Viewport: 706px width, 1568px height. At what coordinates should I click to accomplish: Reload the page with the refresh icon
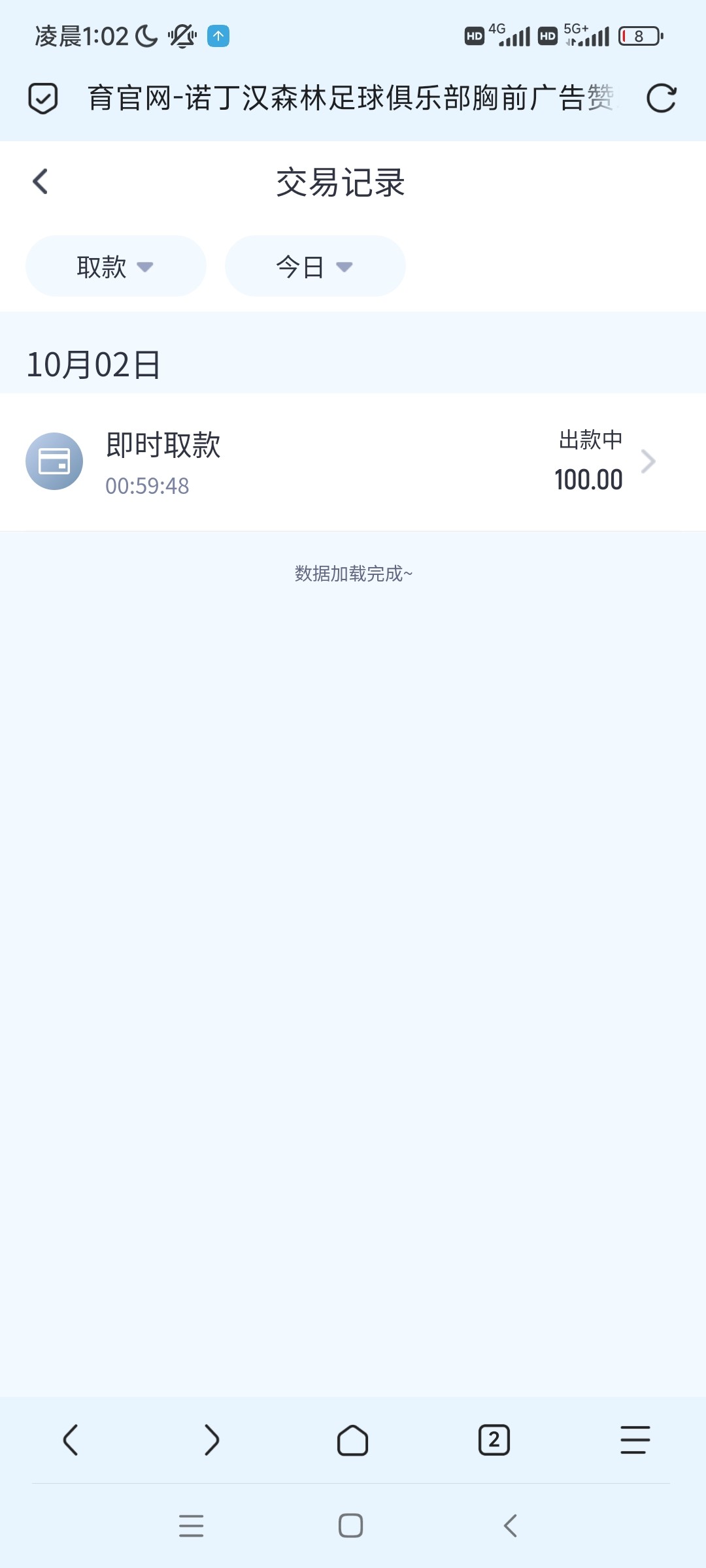(661, 99)
